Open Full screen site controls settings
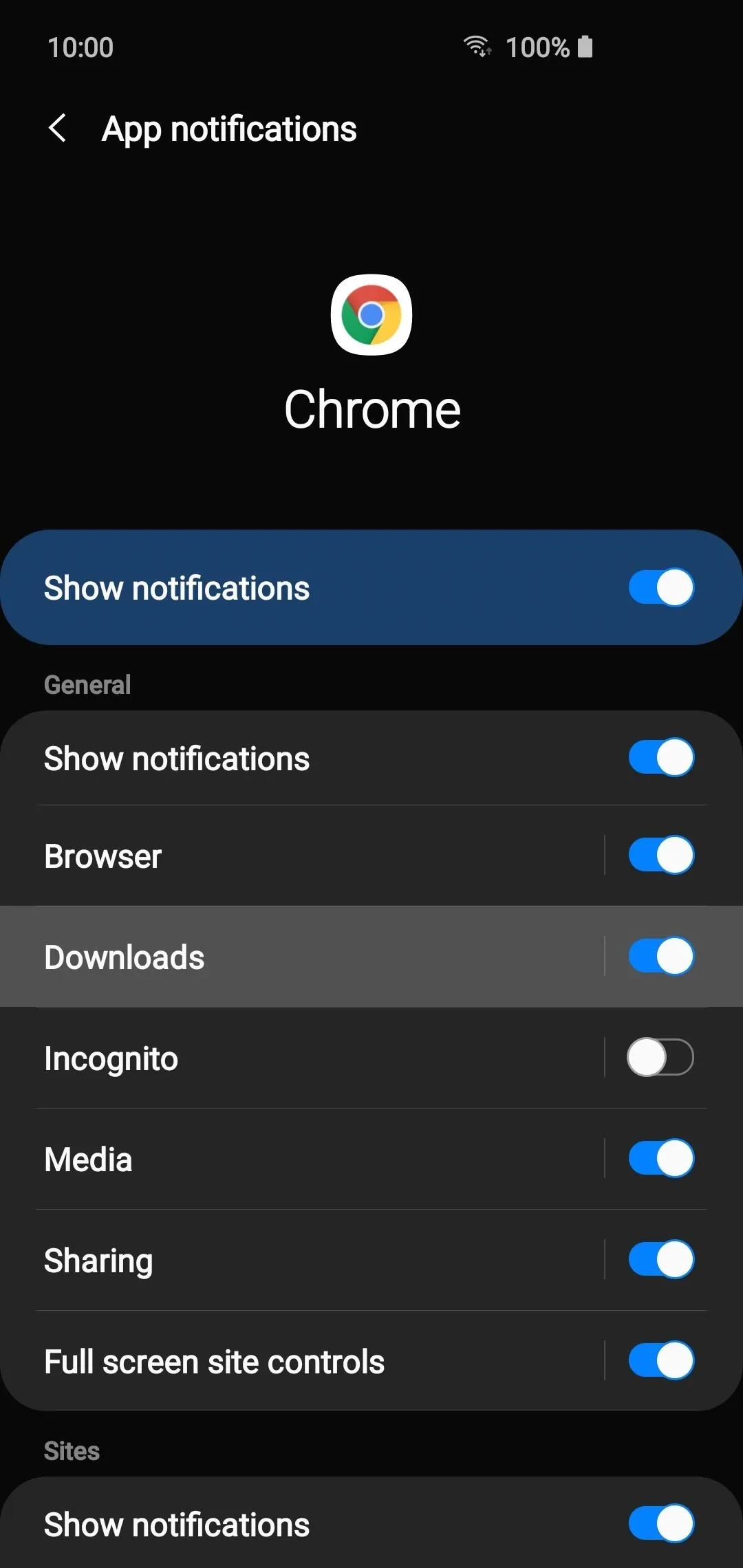The height and width of the screenshot is (1568, 743). pos(303,1361)
